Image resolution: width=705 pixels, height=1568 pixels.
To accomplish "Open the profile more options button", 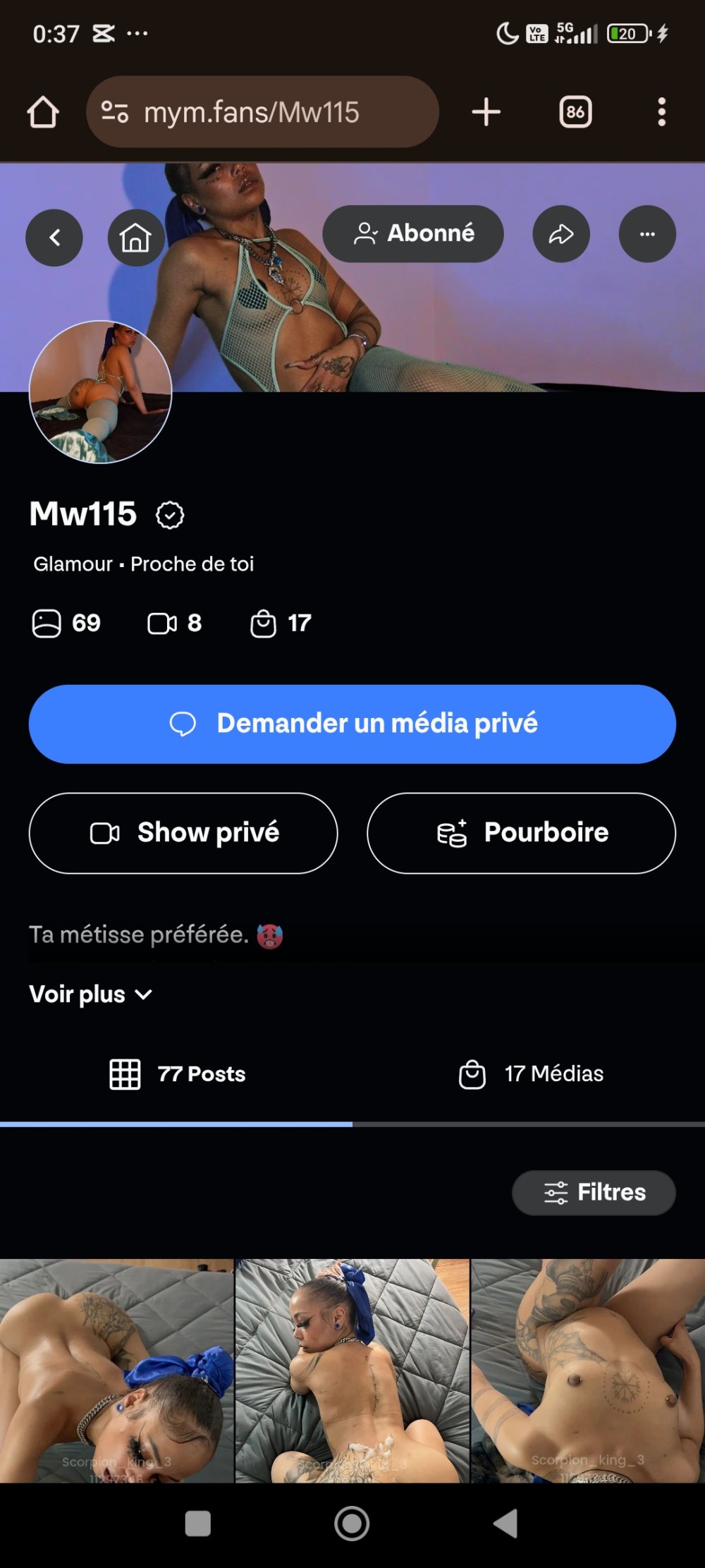I will coord(647,234).
